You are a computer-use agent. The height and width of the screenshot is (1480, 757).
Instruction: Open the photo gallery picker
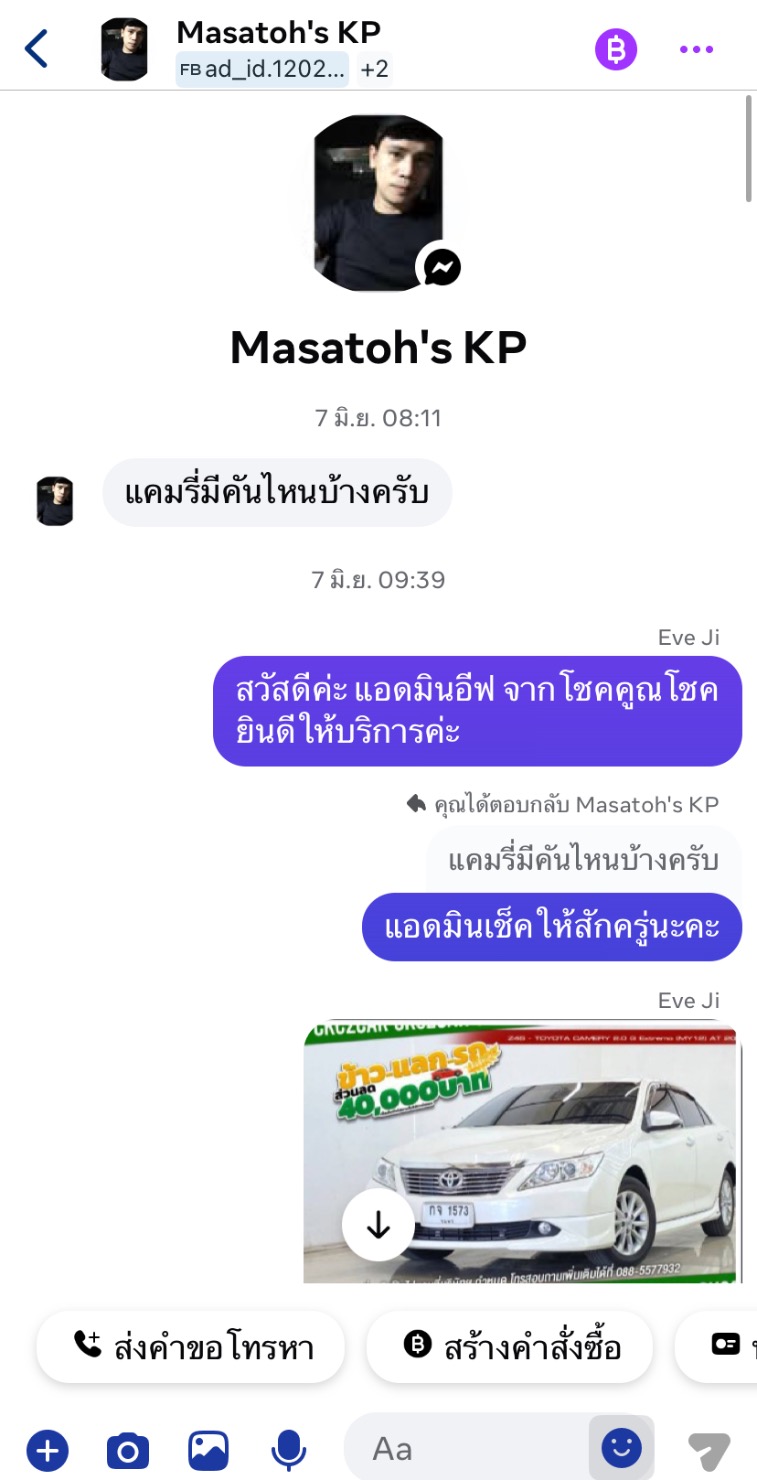point(208,1449)
